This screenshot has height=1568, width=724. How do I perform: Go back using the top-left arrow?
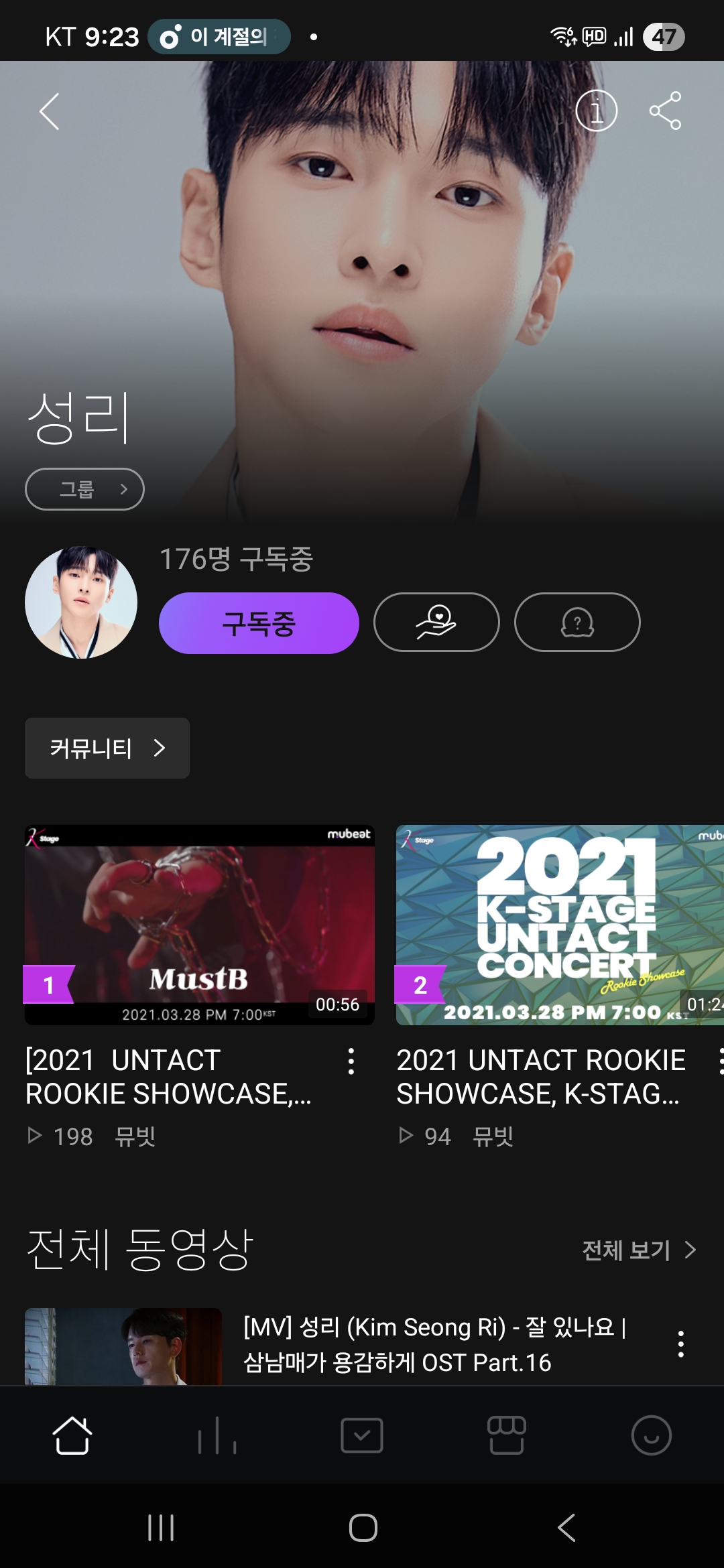50,111
